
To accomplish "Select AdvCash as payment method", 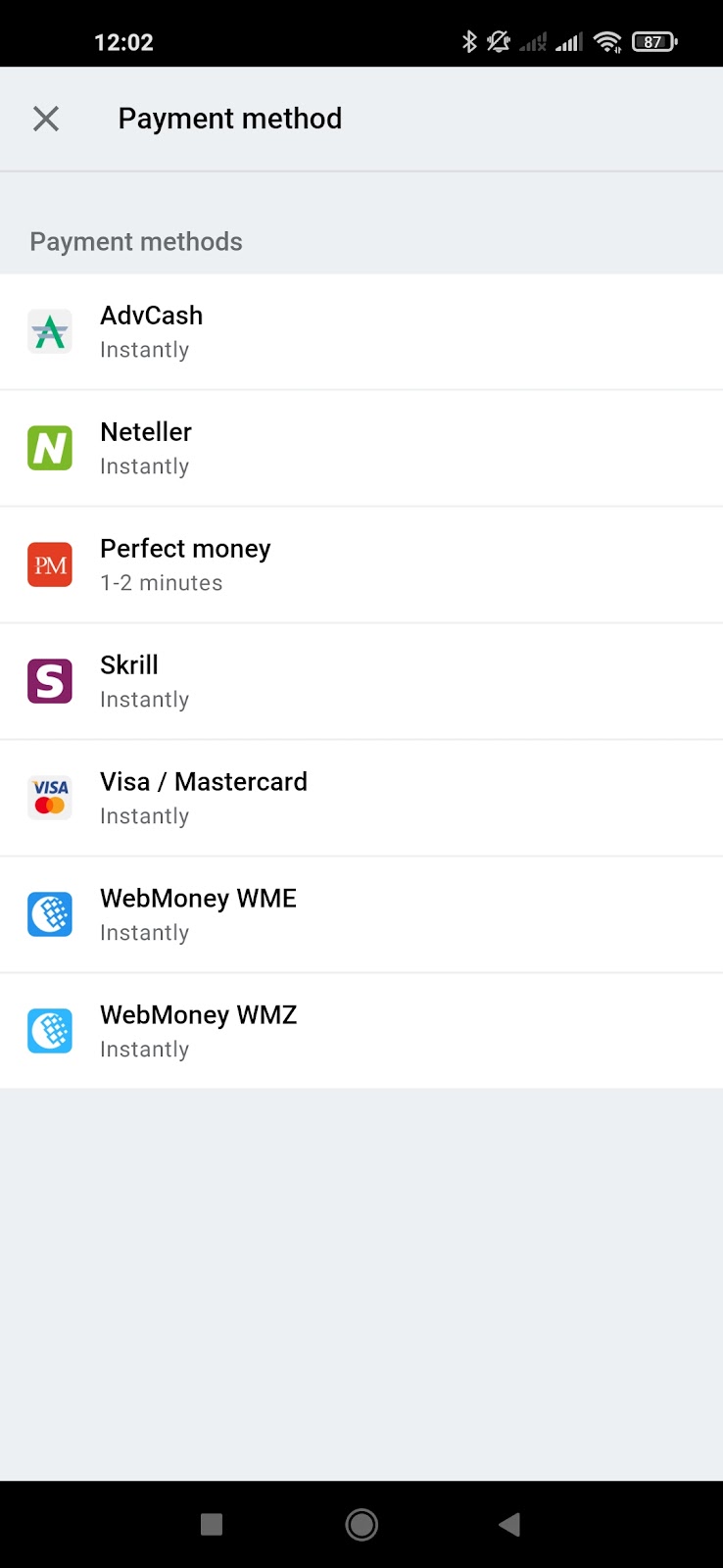I will click(x=361, y=332).
